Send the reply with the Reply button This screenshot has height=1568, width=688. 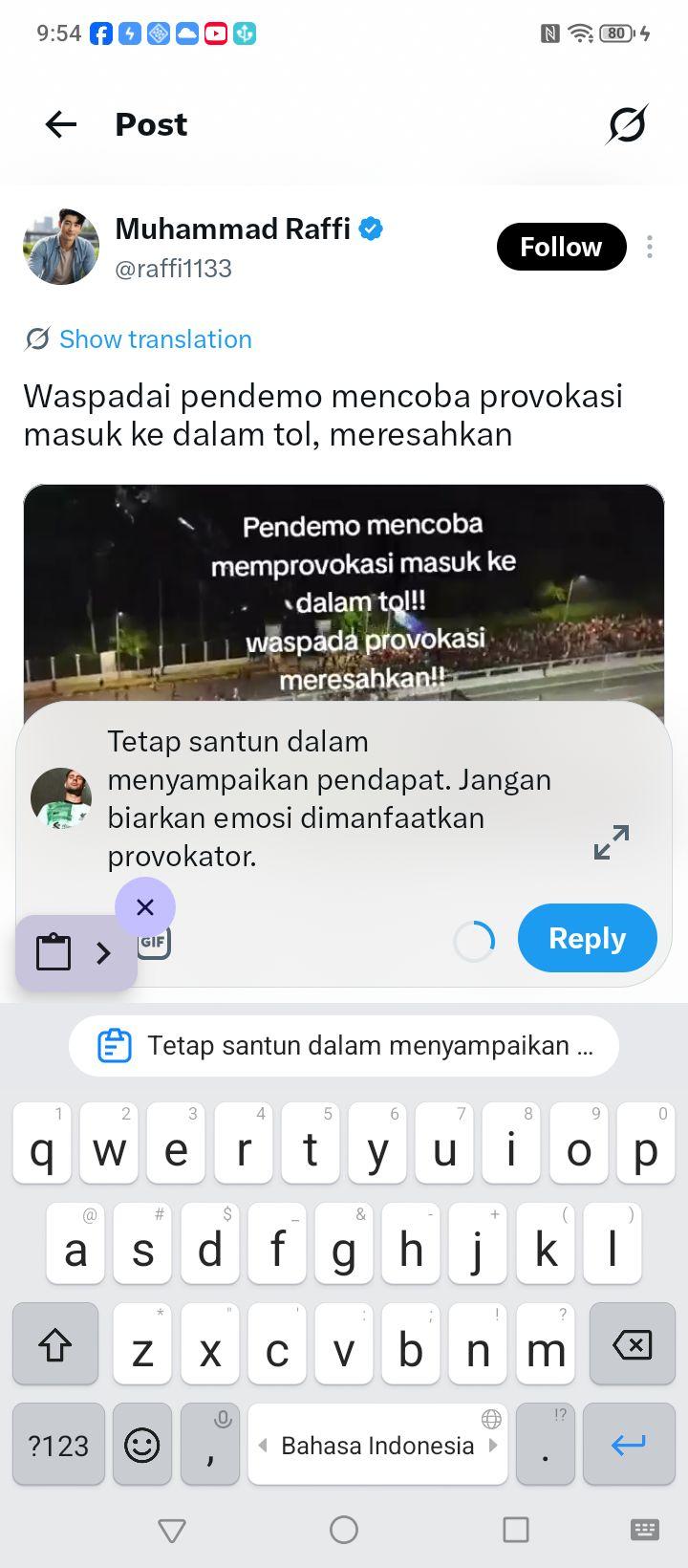pos(587,938)
